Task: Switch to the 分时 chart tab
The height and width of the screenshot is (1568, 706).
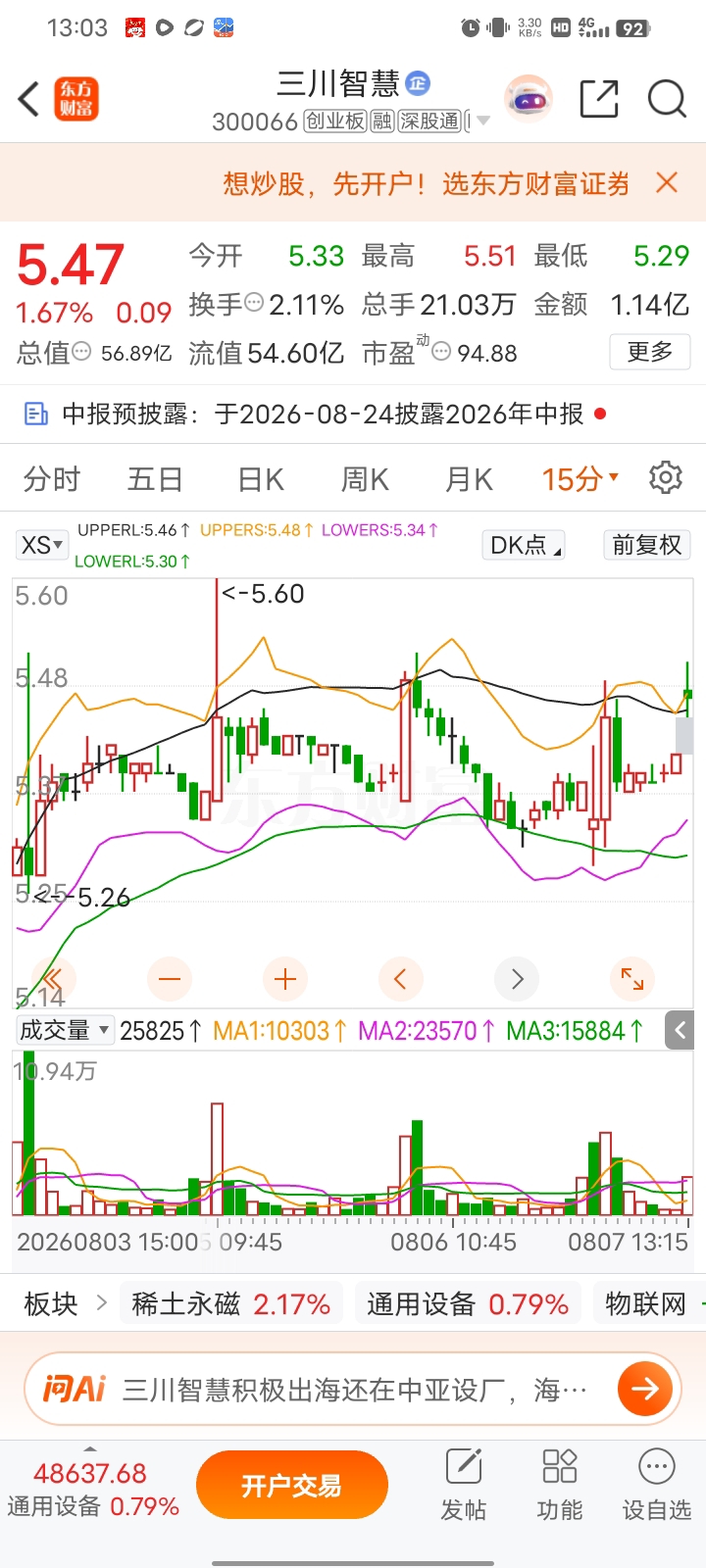Action: pos(52,479)
